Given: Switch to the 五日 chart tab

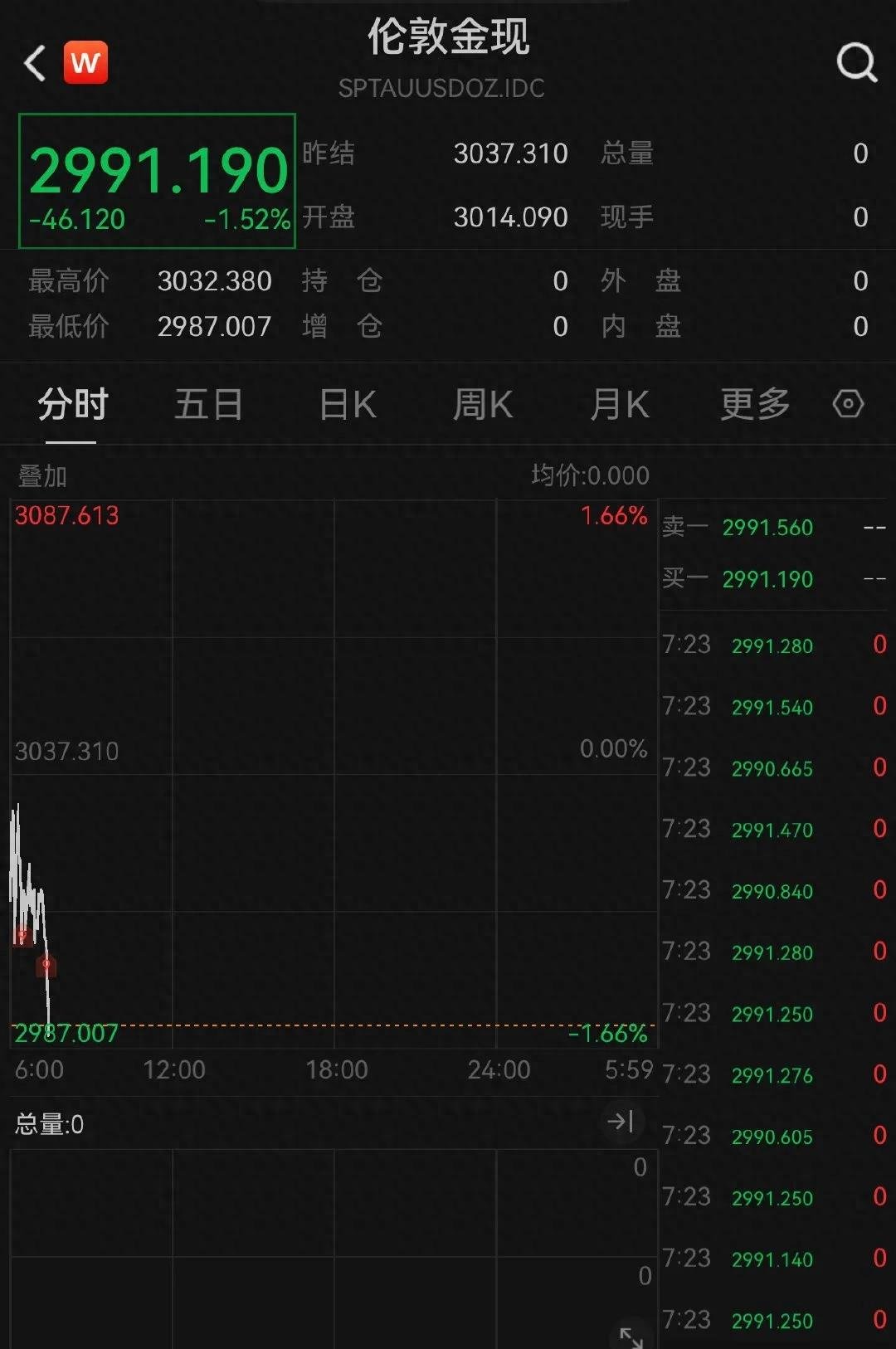Looking at the screenshot, I should (x=208, y=405).
